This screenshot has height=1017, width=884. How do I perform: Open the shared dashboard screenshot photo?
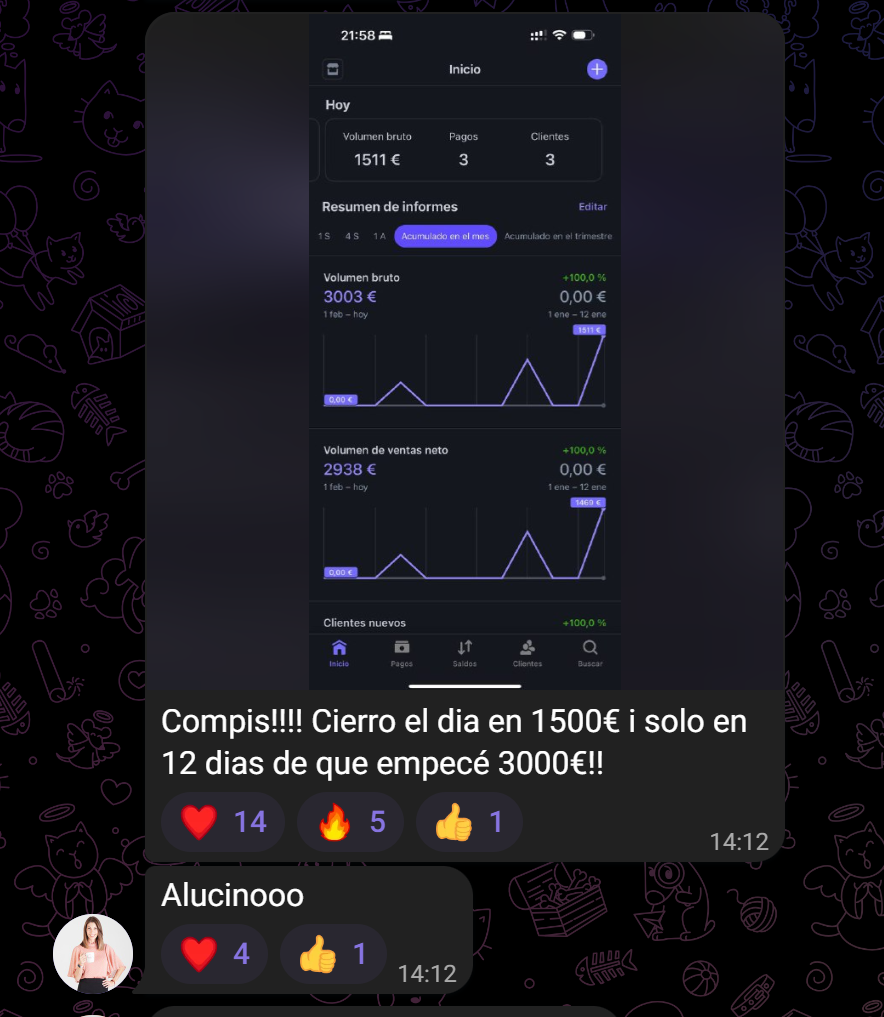point(464,350)
